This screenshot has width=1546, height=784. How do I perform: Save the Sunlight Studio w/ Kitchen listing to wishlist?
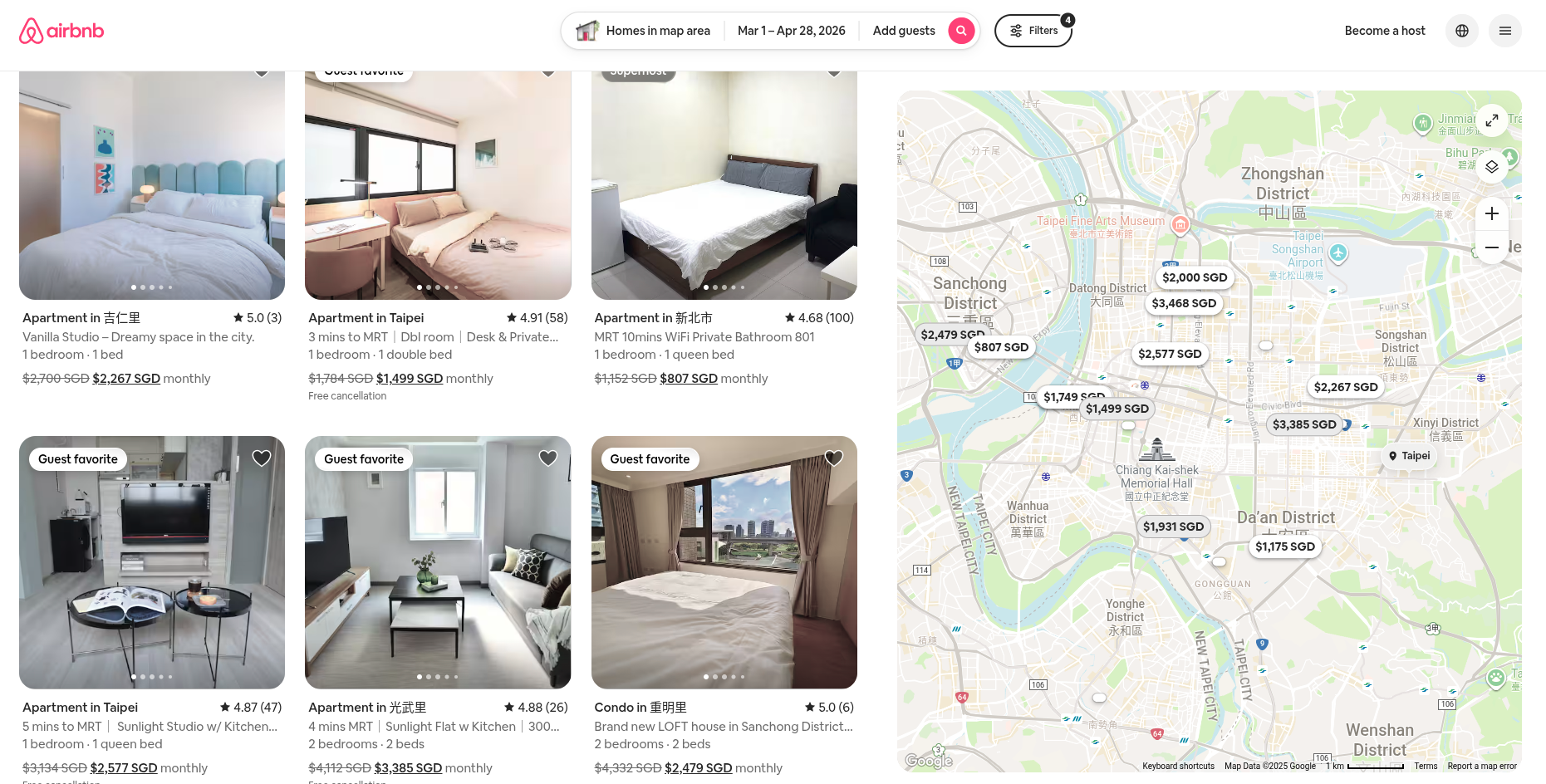point(262,458)
